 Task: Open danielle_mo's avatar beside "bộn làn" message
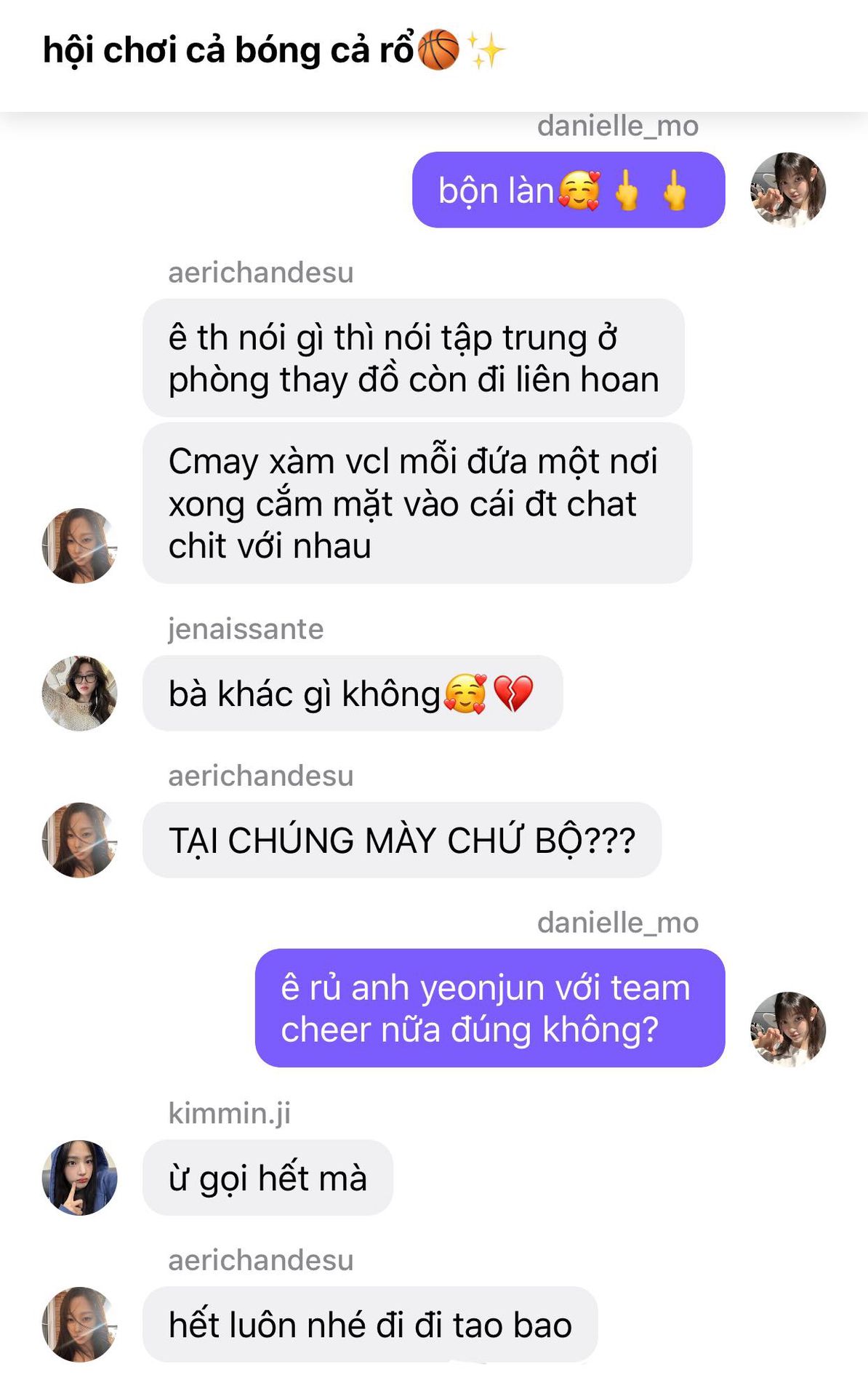(788, 190)
